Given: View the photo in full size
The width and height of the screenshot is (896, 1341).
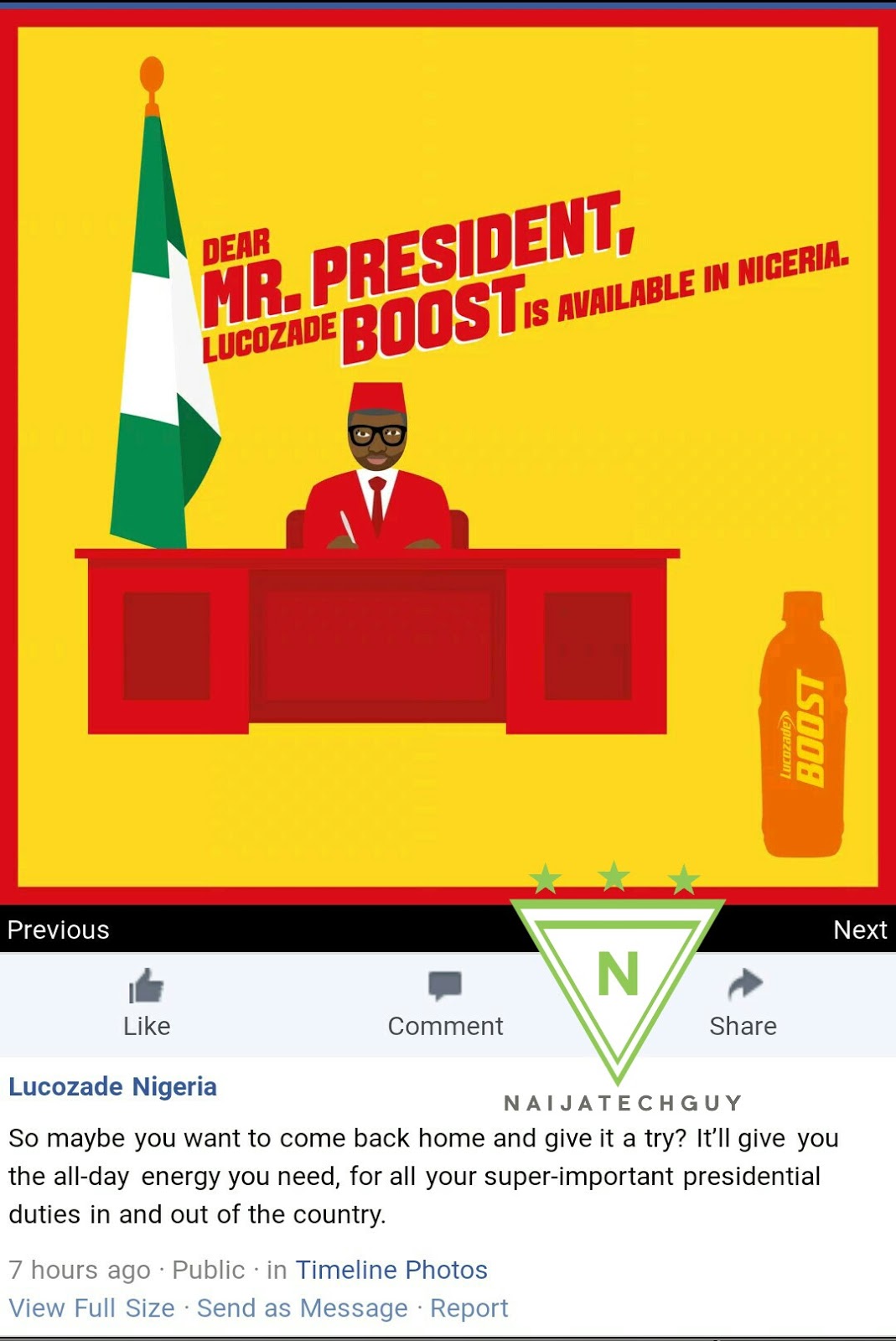Looking at the screenshot, I should tap(91, 1307).
